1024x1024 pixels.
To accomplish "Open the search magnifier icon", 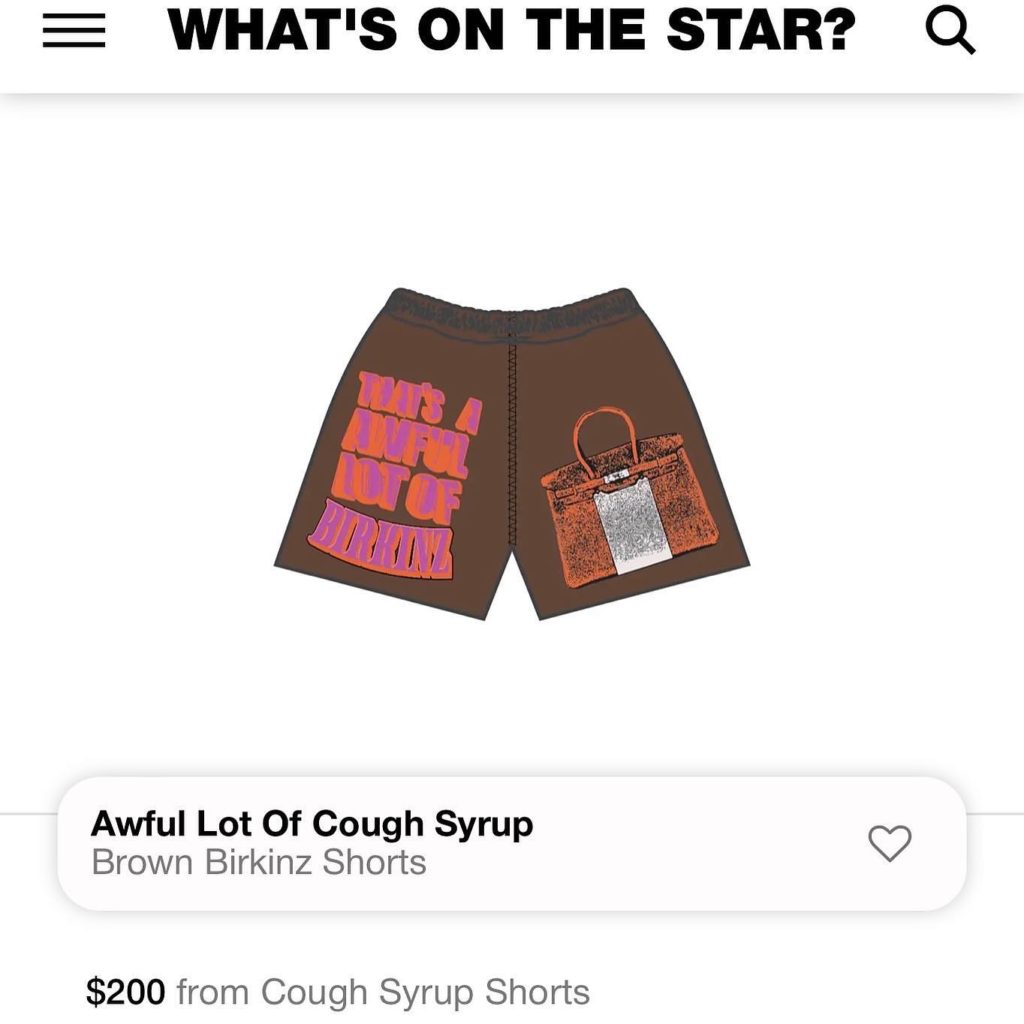I will click(x=949, y=33).
